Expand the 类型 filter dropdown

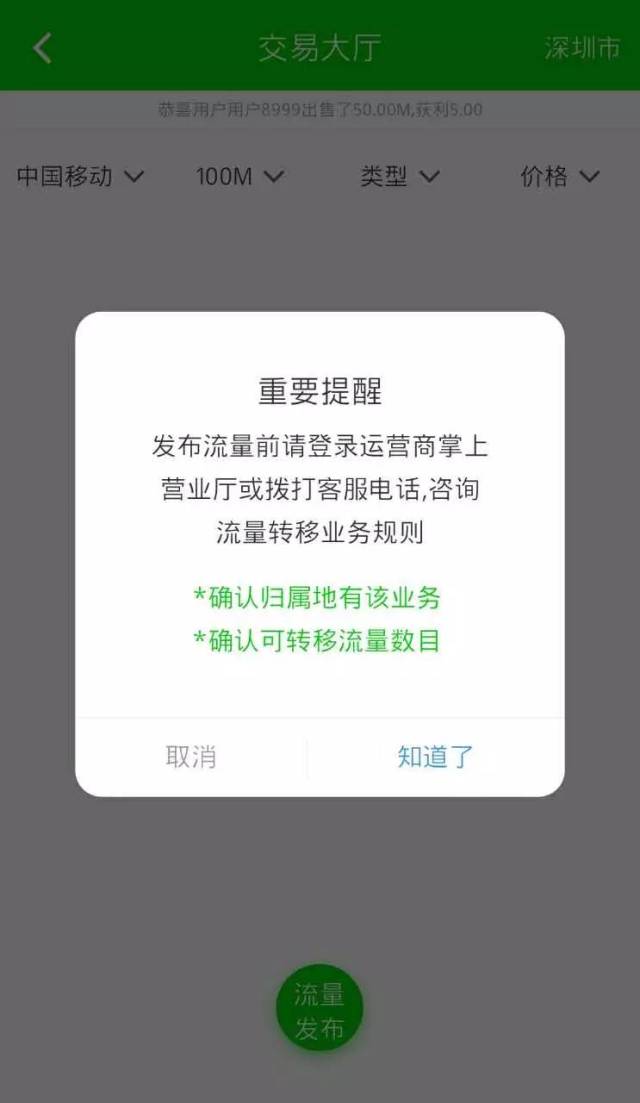400,177
